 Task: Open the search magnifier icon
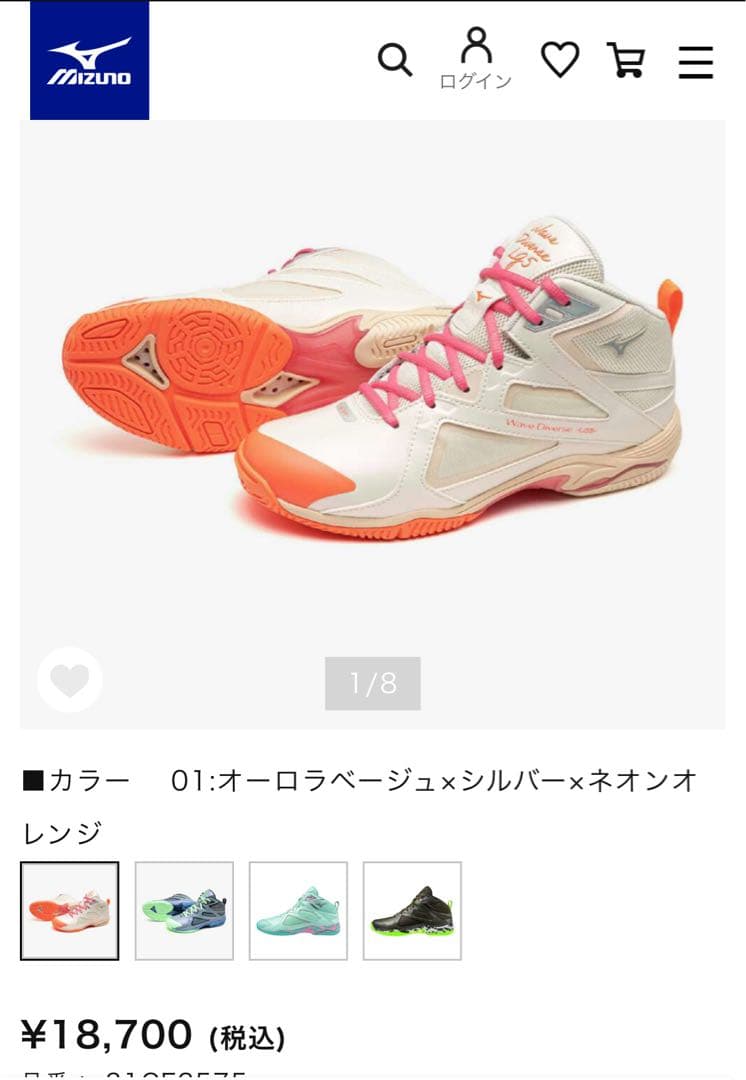click(x=394, y=60)
